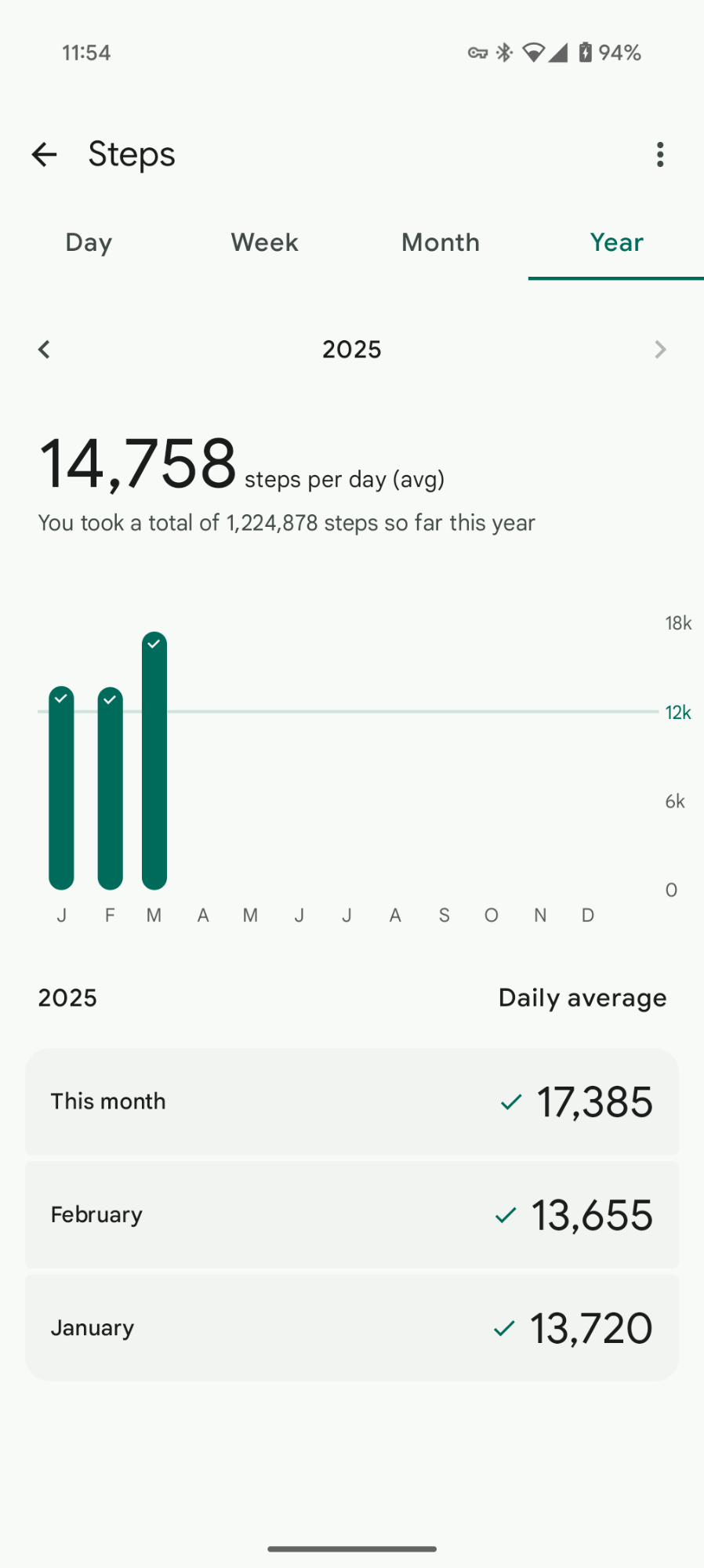This screenshot has height=1568, width=704.
Task: Go to the previous year before 2025
Action: (45, 350)
